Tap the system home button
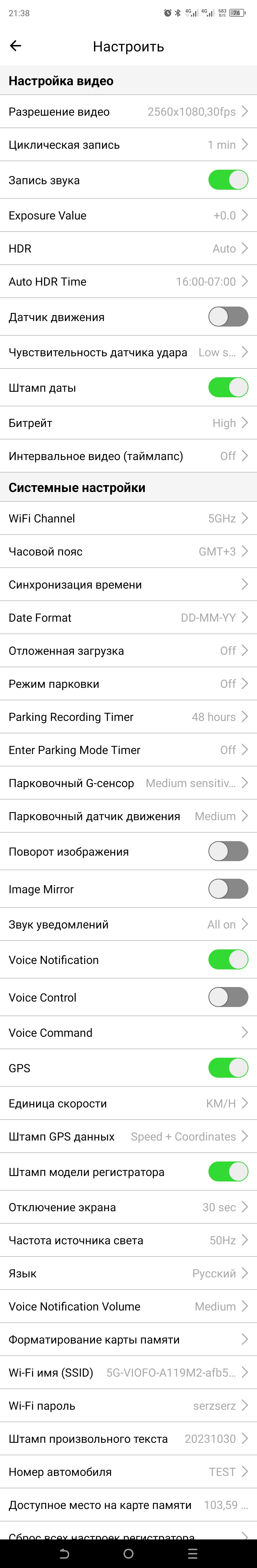257x1568 pixels. (128, 1554)
